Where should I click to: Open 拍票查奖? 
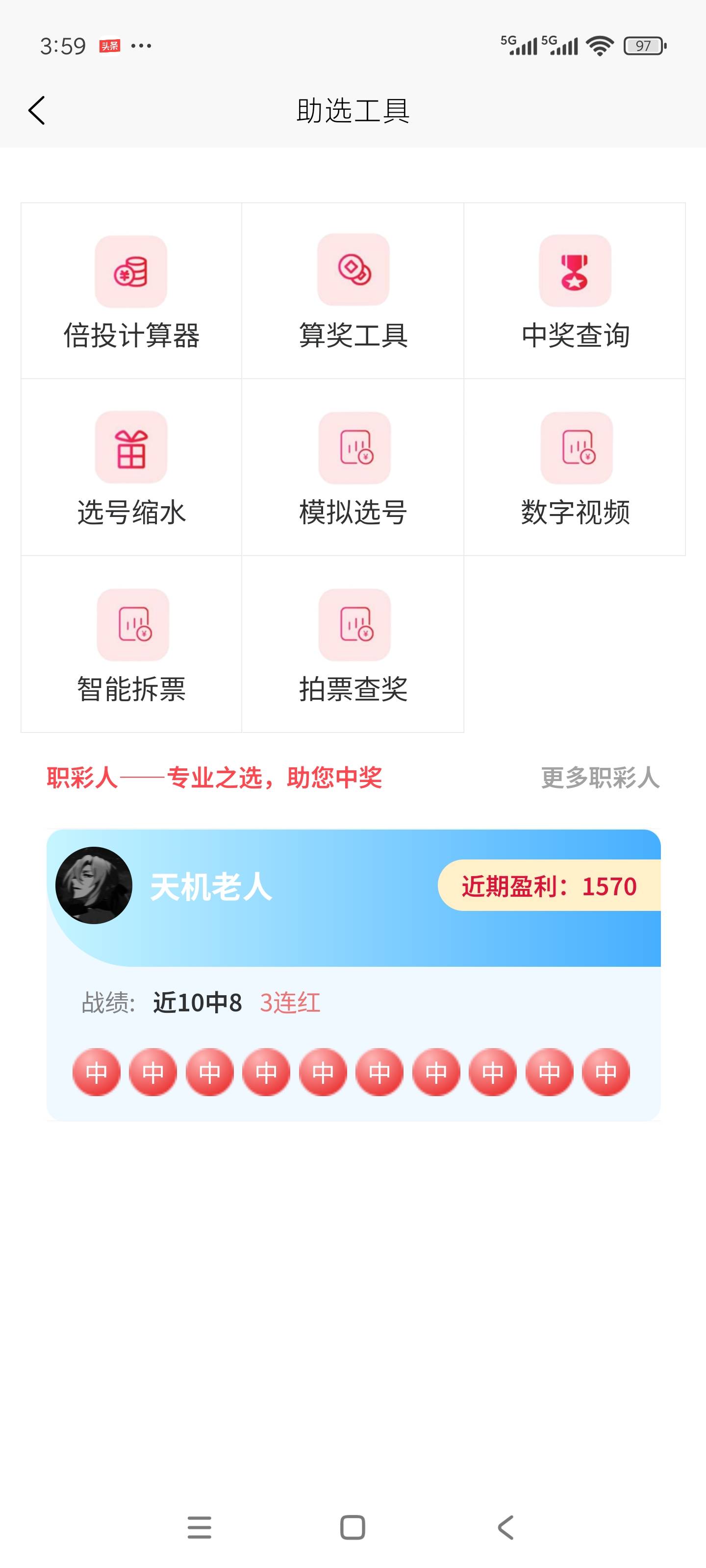pos(353,644)
